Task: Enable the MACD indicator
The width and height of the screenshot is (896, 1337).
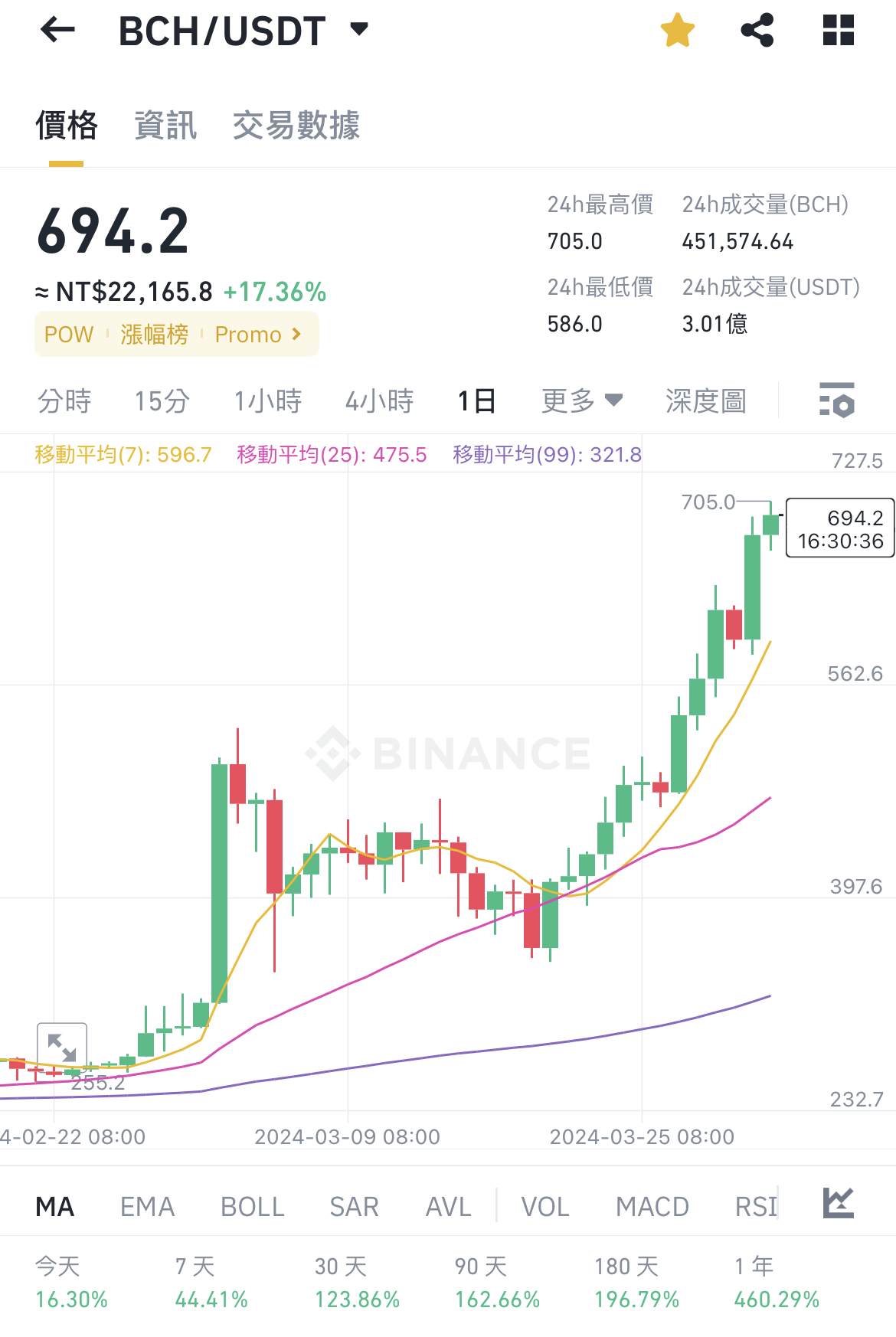Action: [652, 1207]
